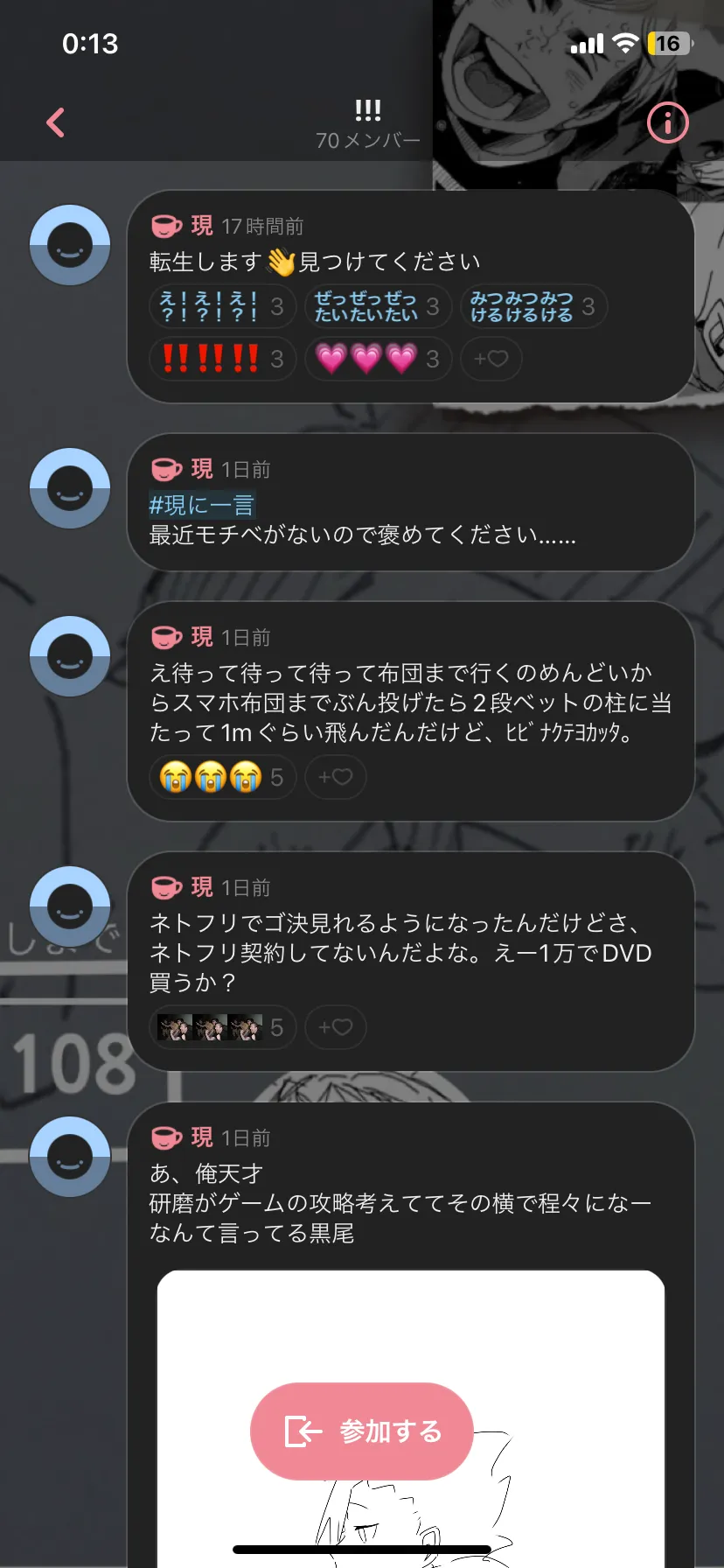Open the group info icon

tap(668, 122)
